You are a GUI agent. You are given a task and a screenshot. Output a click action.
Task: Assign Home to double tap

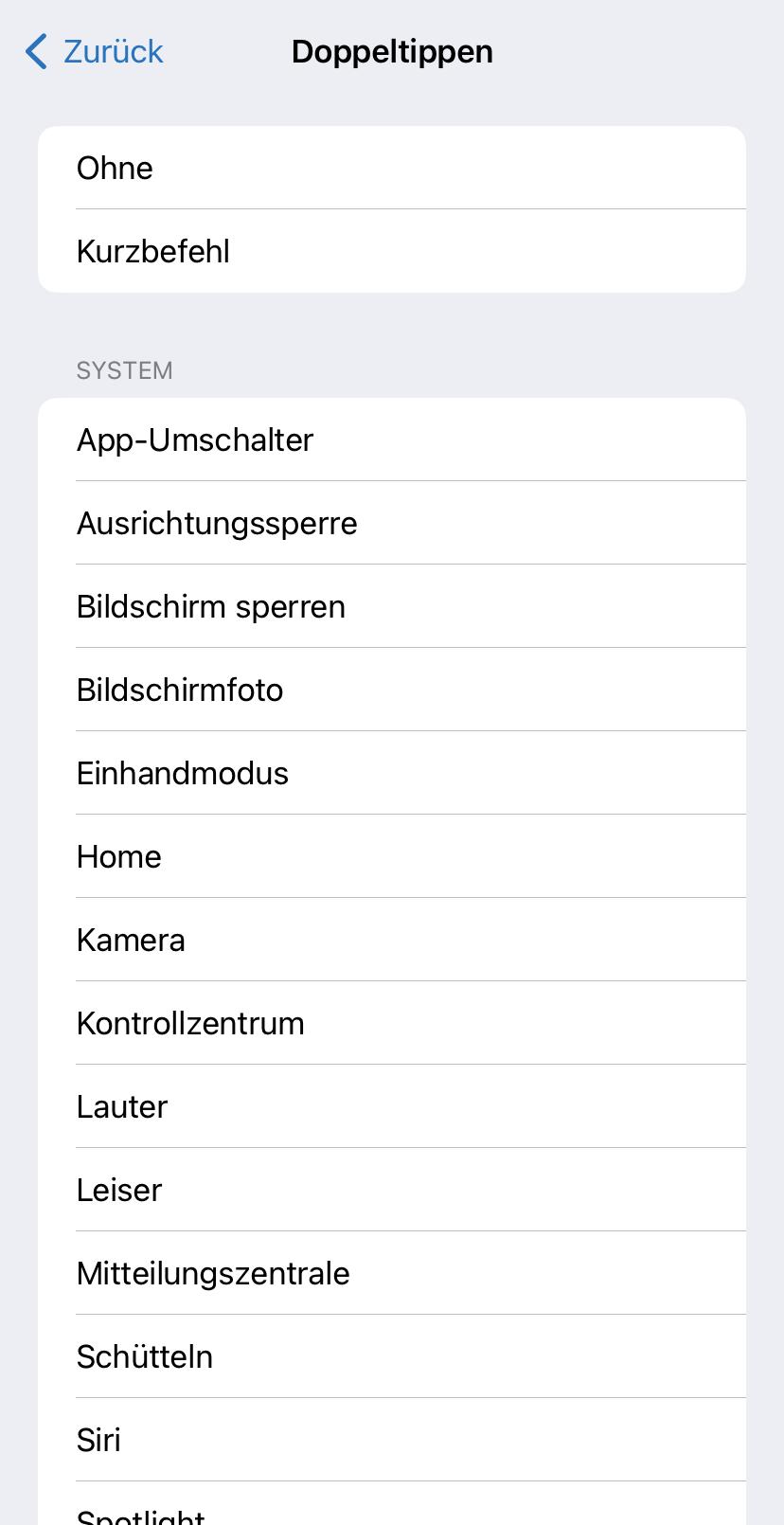tap(392, 856)
